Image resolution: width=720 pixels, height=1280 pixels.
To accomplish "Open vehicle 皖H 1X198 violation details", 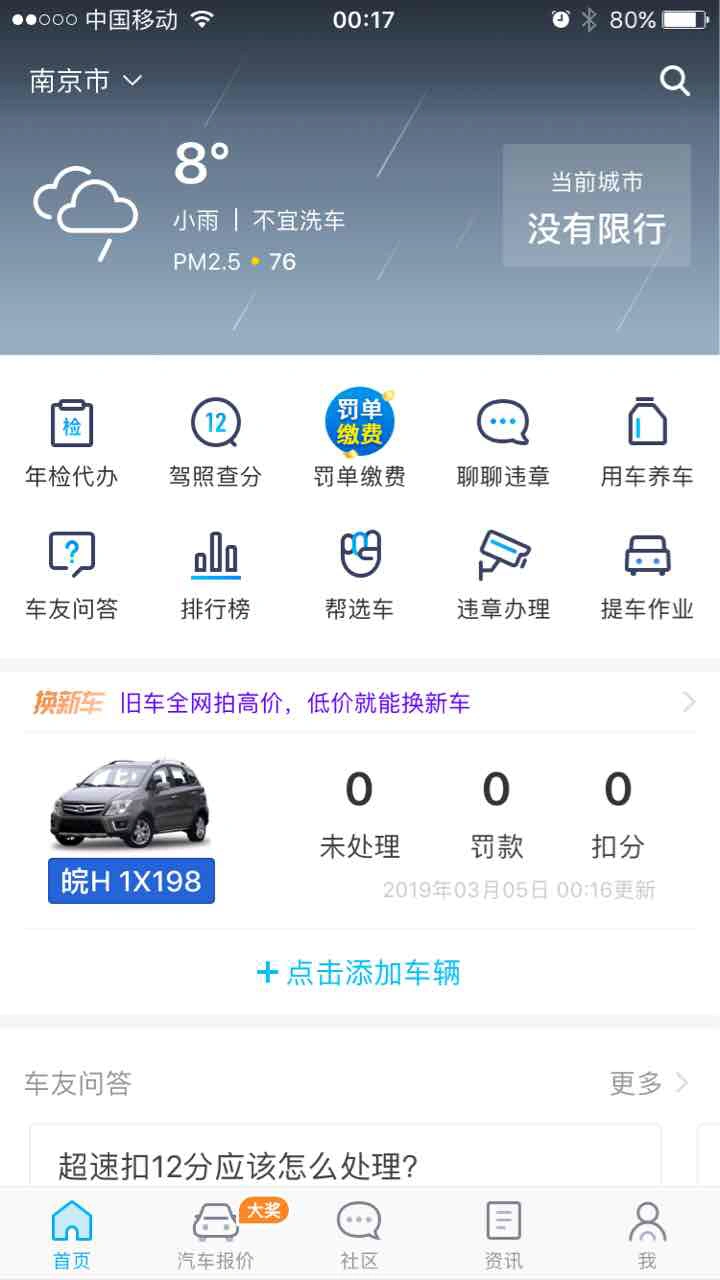I will point(132,830).
